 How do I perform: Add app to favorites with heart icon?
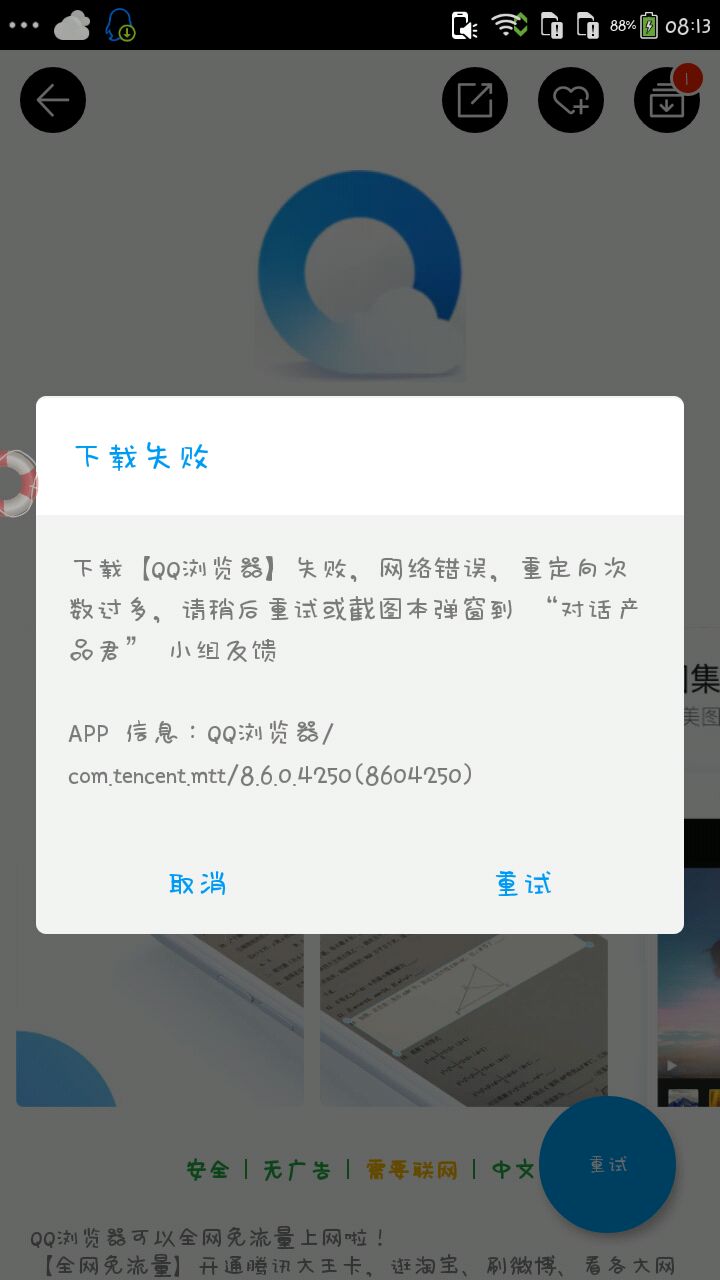tap(571, 100)
